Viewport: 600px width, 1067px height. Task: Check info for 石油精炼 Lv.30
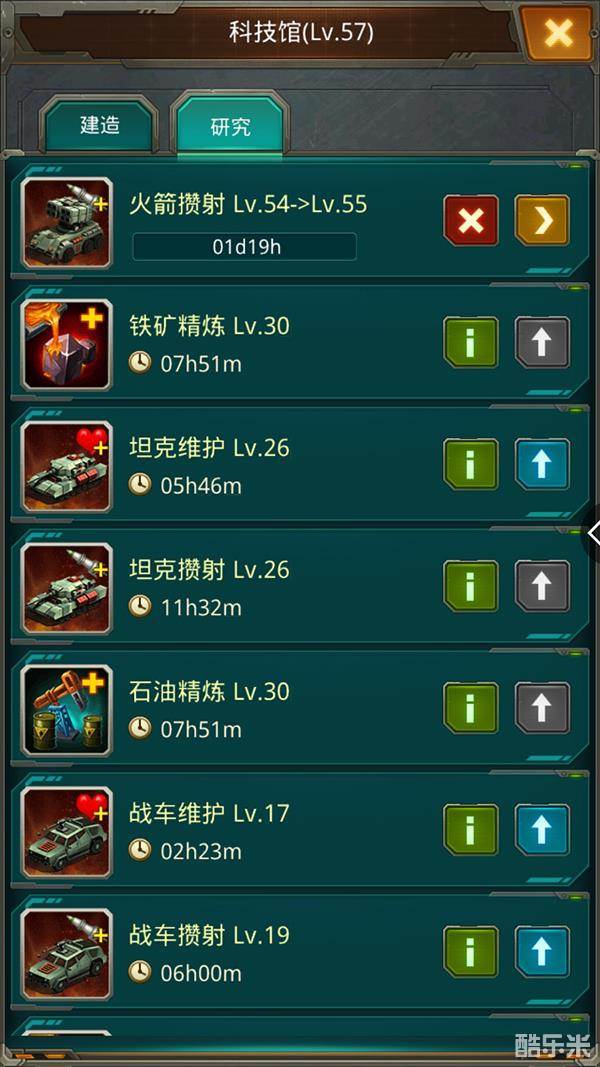coord(471,709)
